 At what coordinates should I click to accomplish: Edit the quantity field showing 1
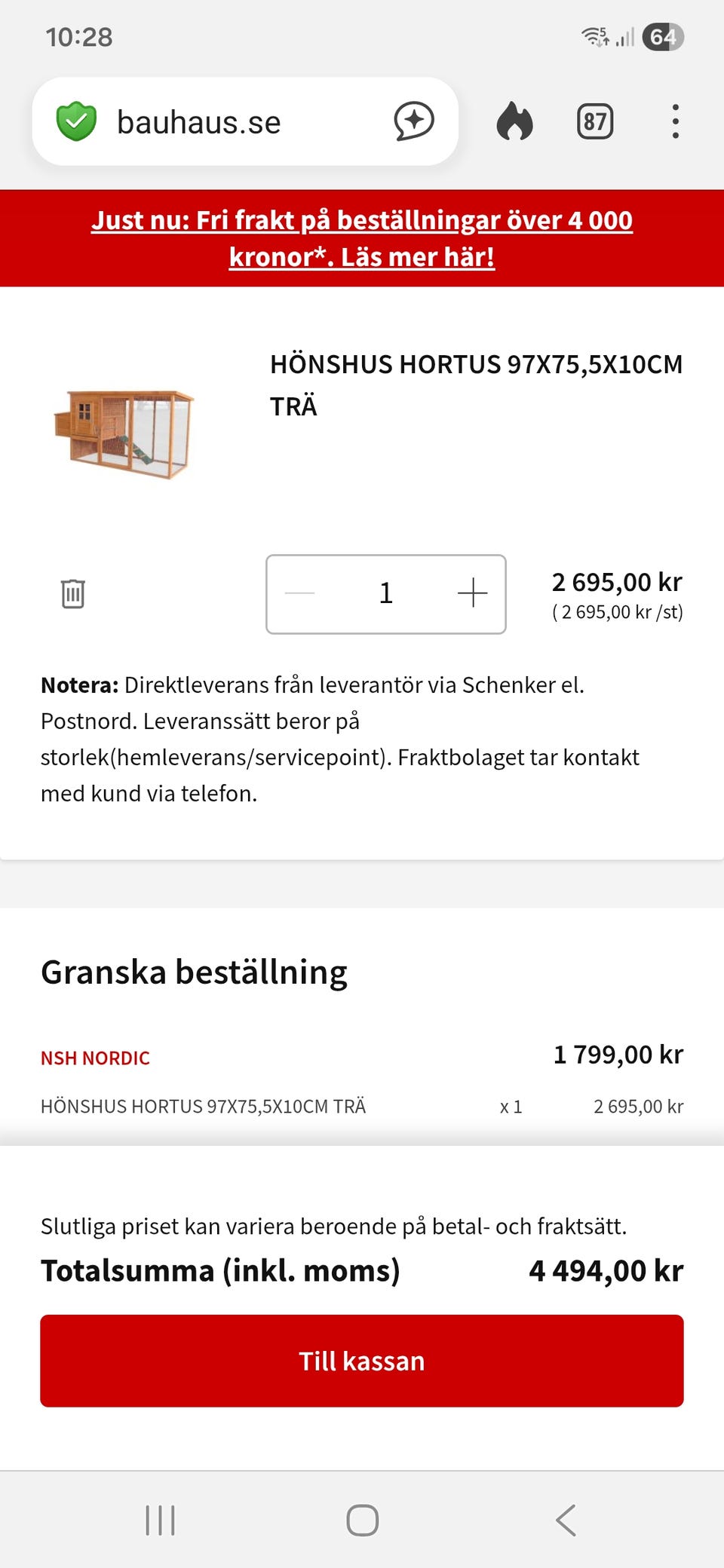pos(385,593)
